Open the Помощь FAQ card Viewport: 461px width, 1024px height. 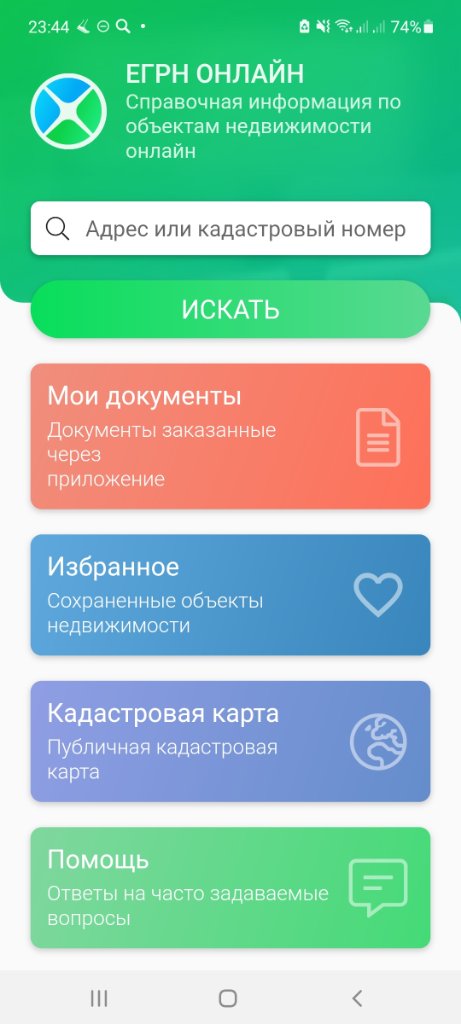(x=230, y=888)
